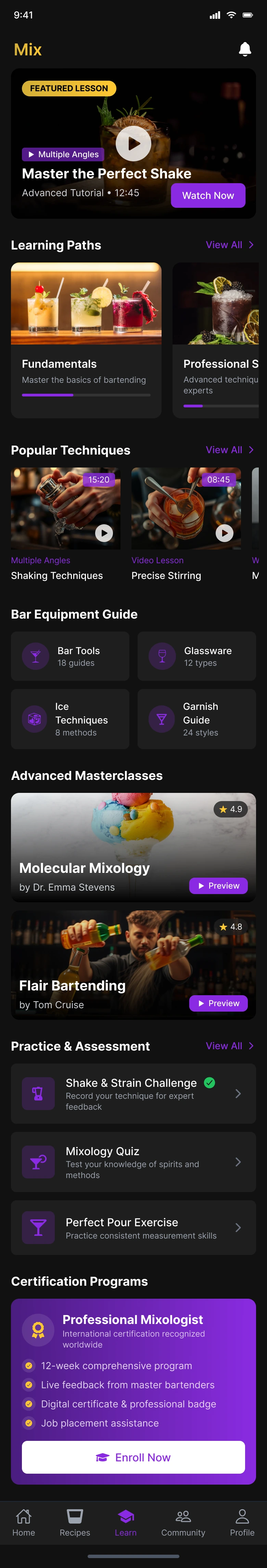Open Ice Techniques methods

click(70, 719)
